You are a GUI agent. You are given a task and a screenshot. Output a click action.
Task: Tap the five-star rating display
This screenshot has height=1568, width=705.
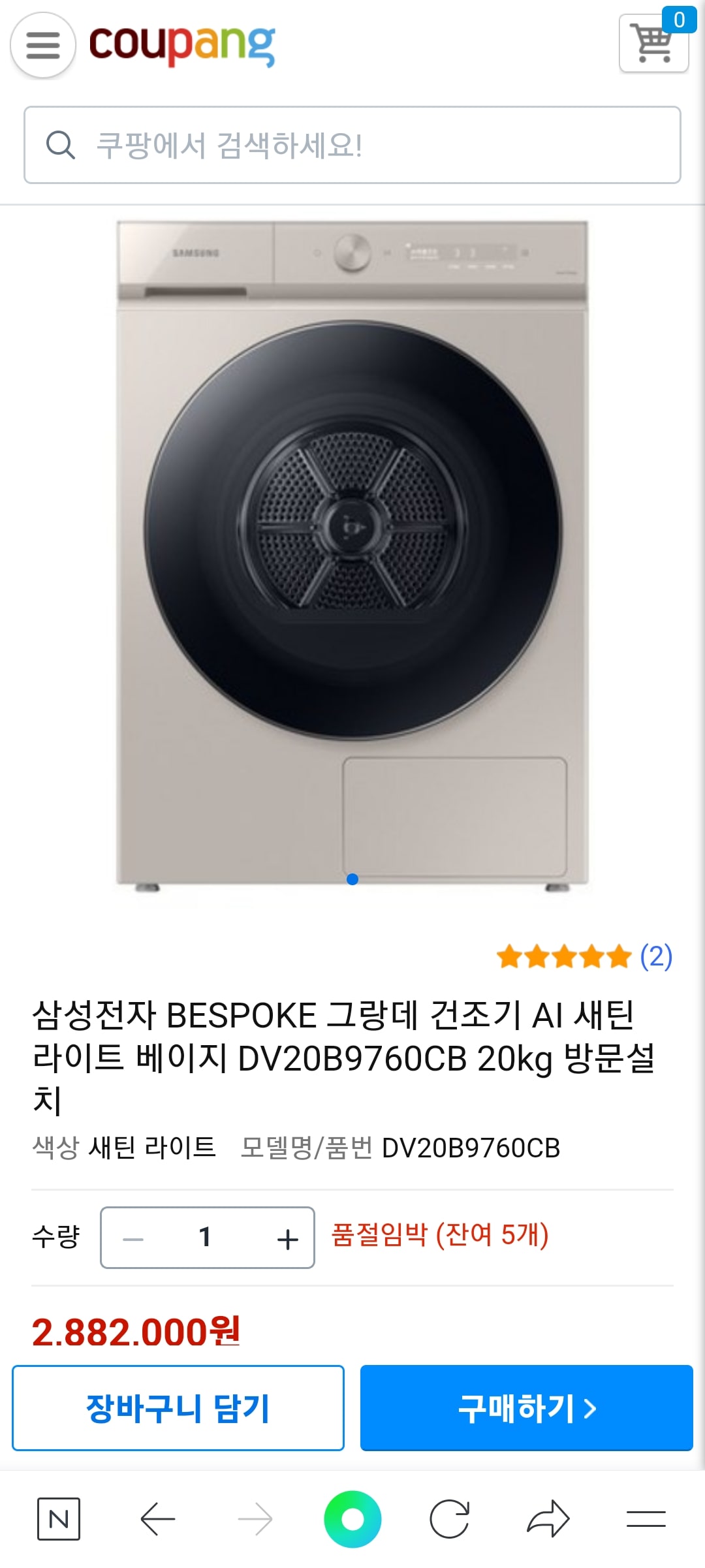point(563,955)
